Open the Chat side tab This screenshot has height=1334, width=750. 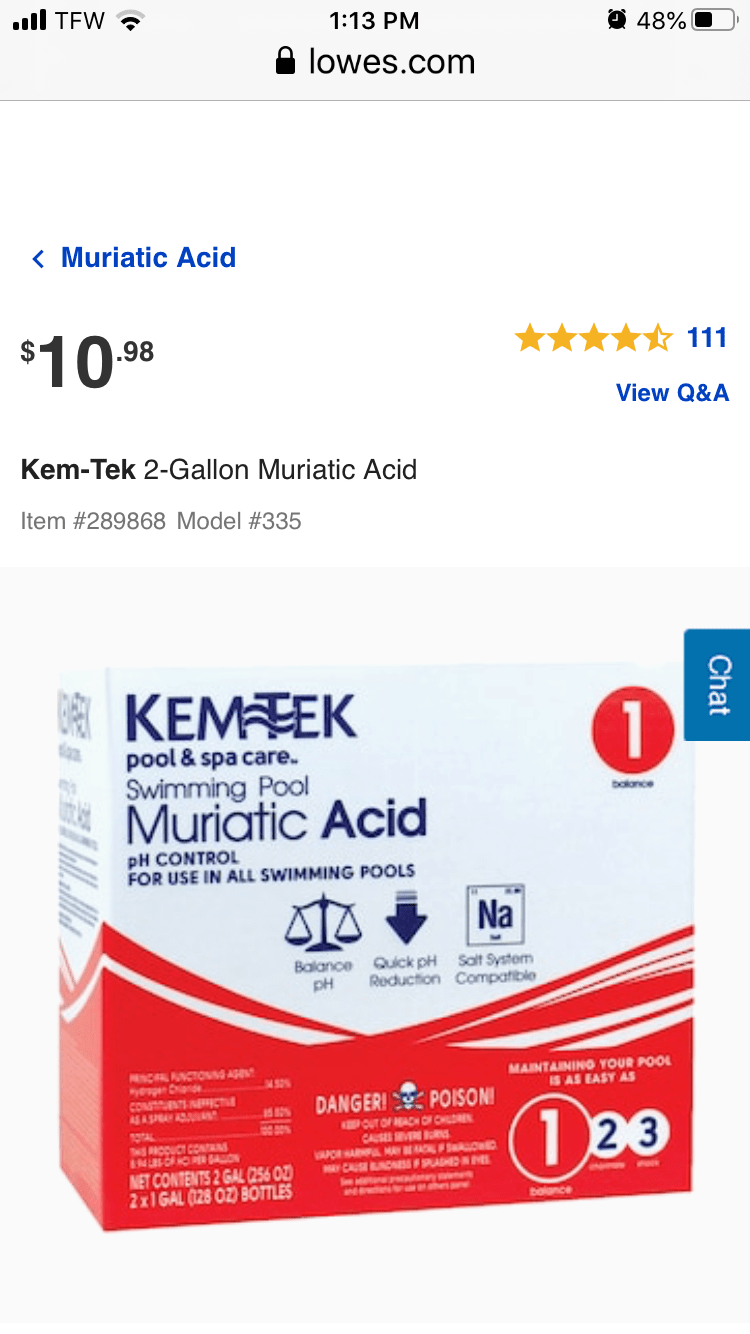click(x=718, y=685)
